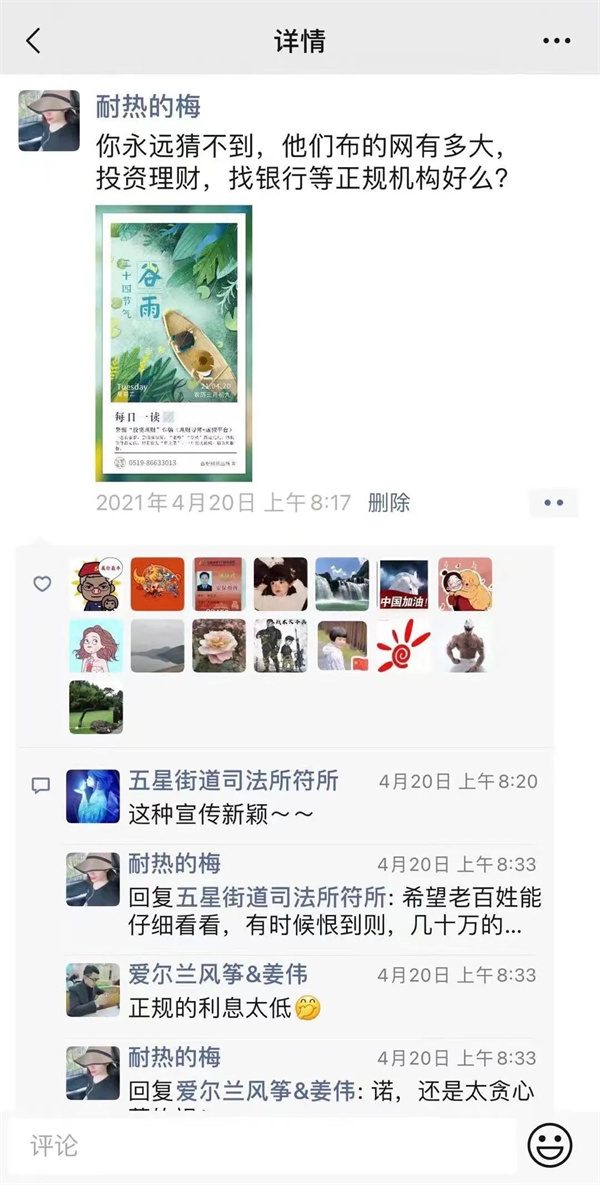Viewport: 600px width, 1185px height.
Task: Open the emoji picker
Action: pyautogui.click(x=549, y=1145)
